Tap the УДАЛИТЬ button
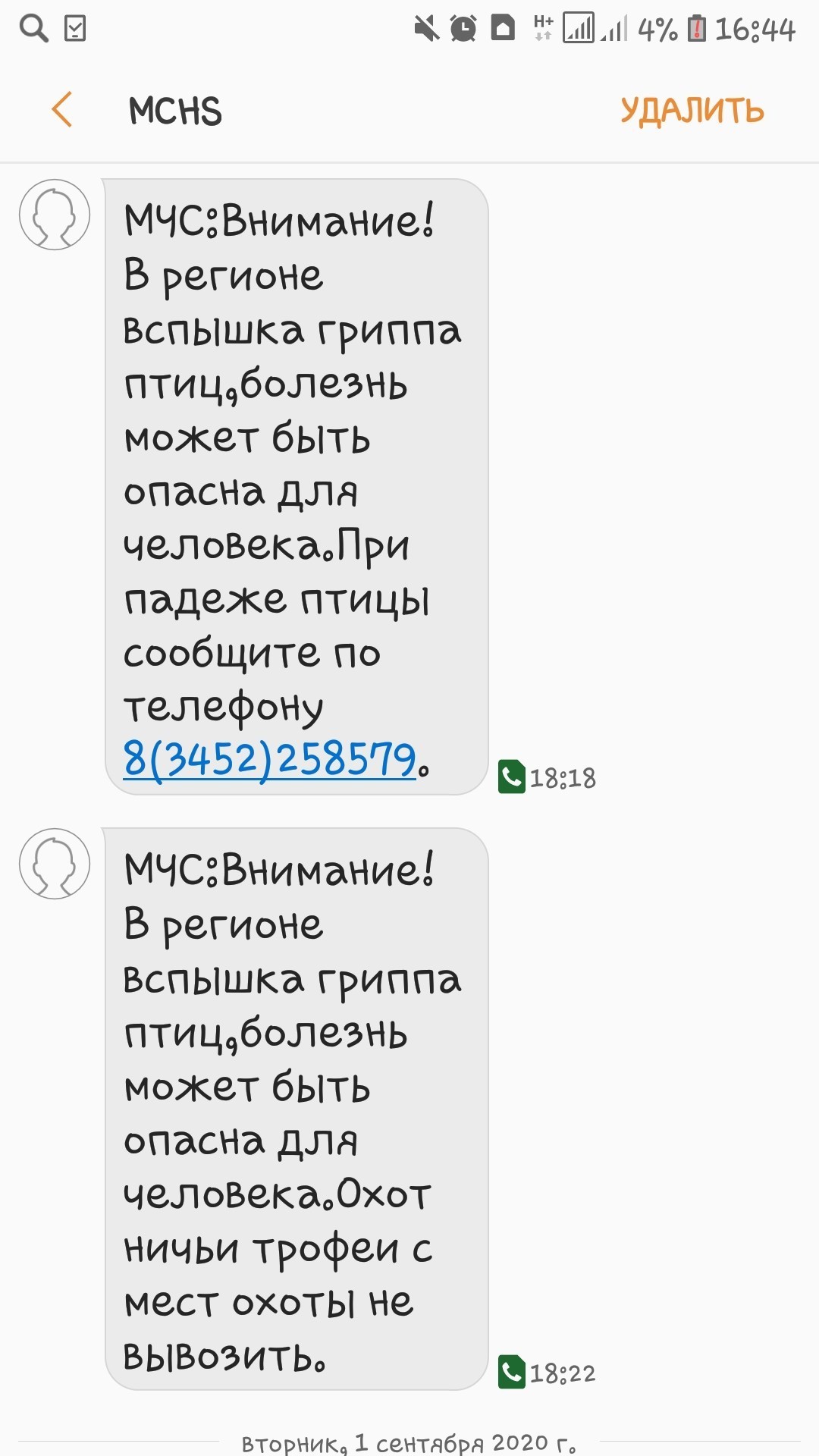This screenshot has height=1456, width=819. pos(692,111)
